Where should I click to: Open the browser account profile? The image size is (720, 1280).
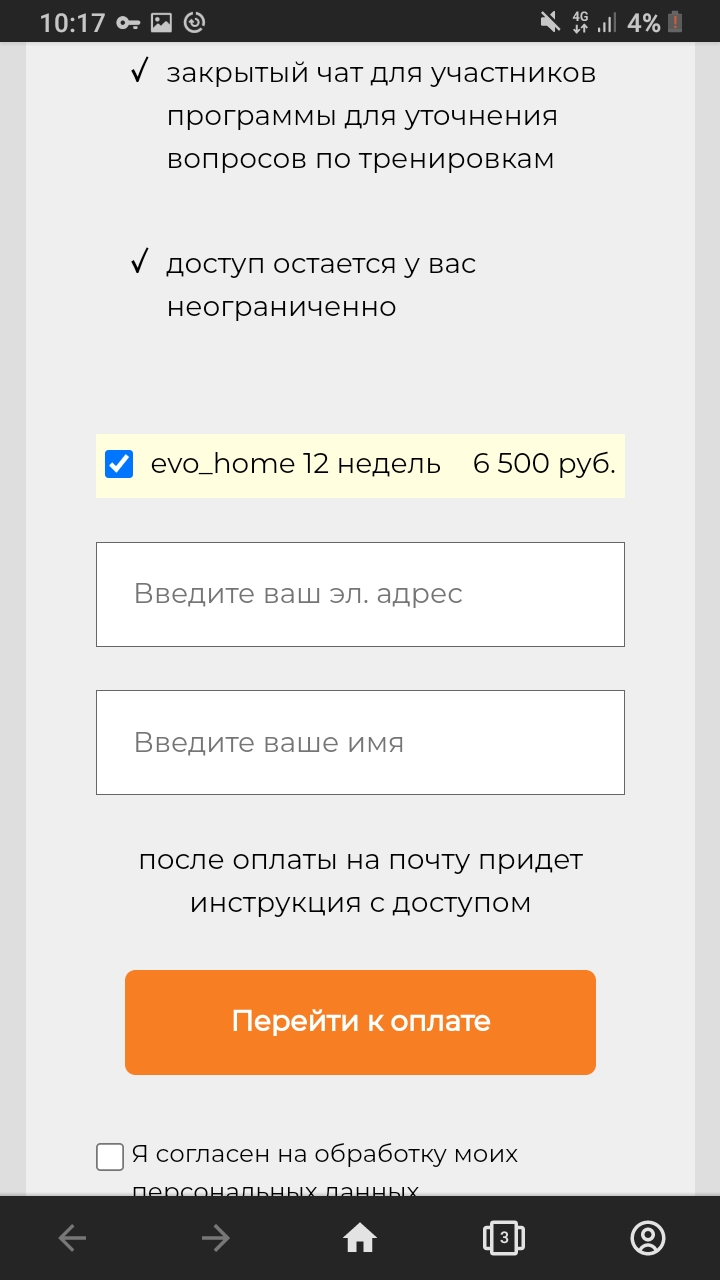click(648, 1239)
